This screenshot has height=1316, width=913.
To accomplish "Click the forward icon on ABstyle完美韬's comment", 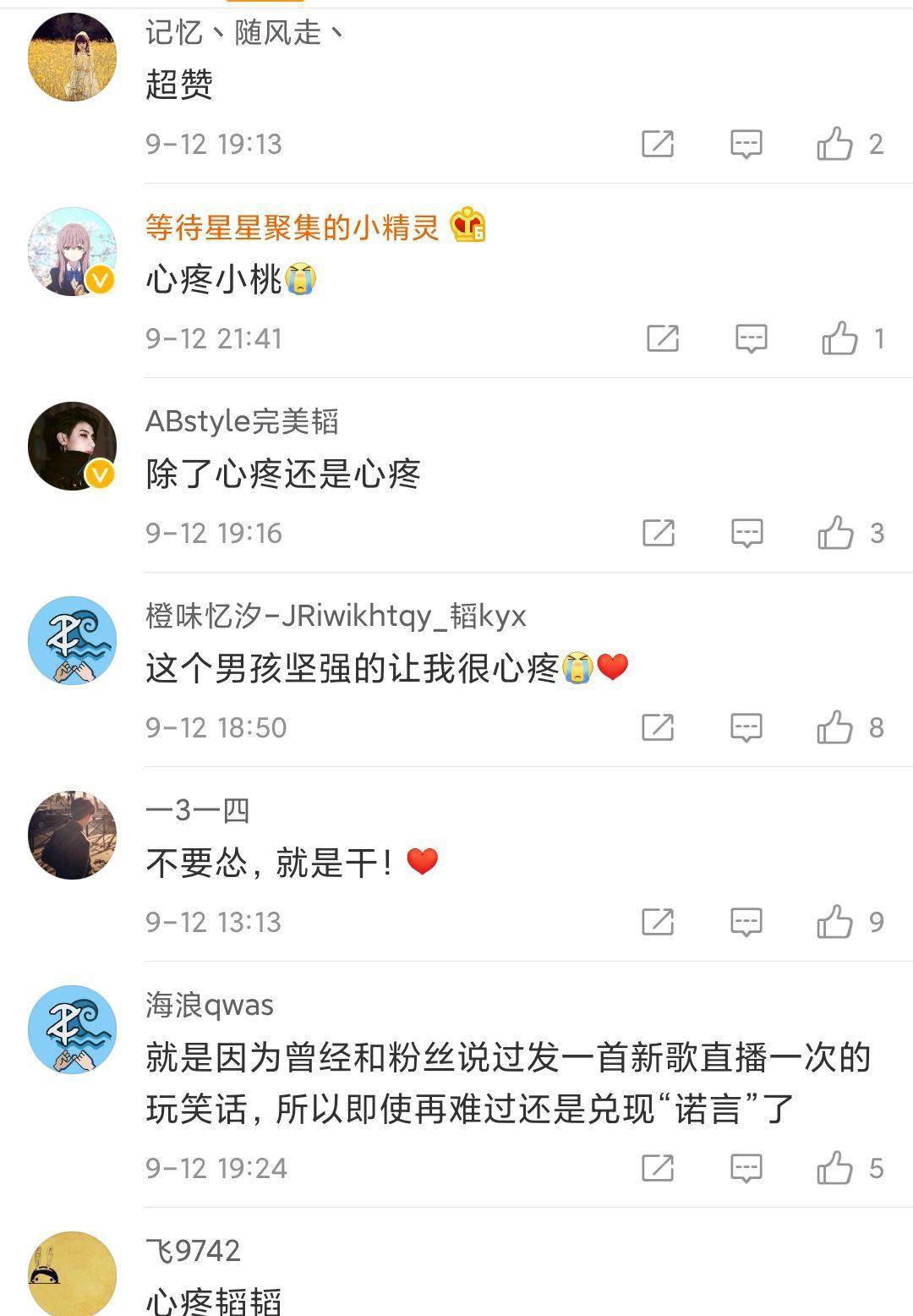I will pos(659,533).
